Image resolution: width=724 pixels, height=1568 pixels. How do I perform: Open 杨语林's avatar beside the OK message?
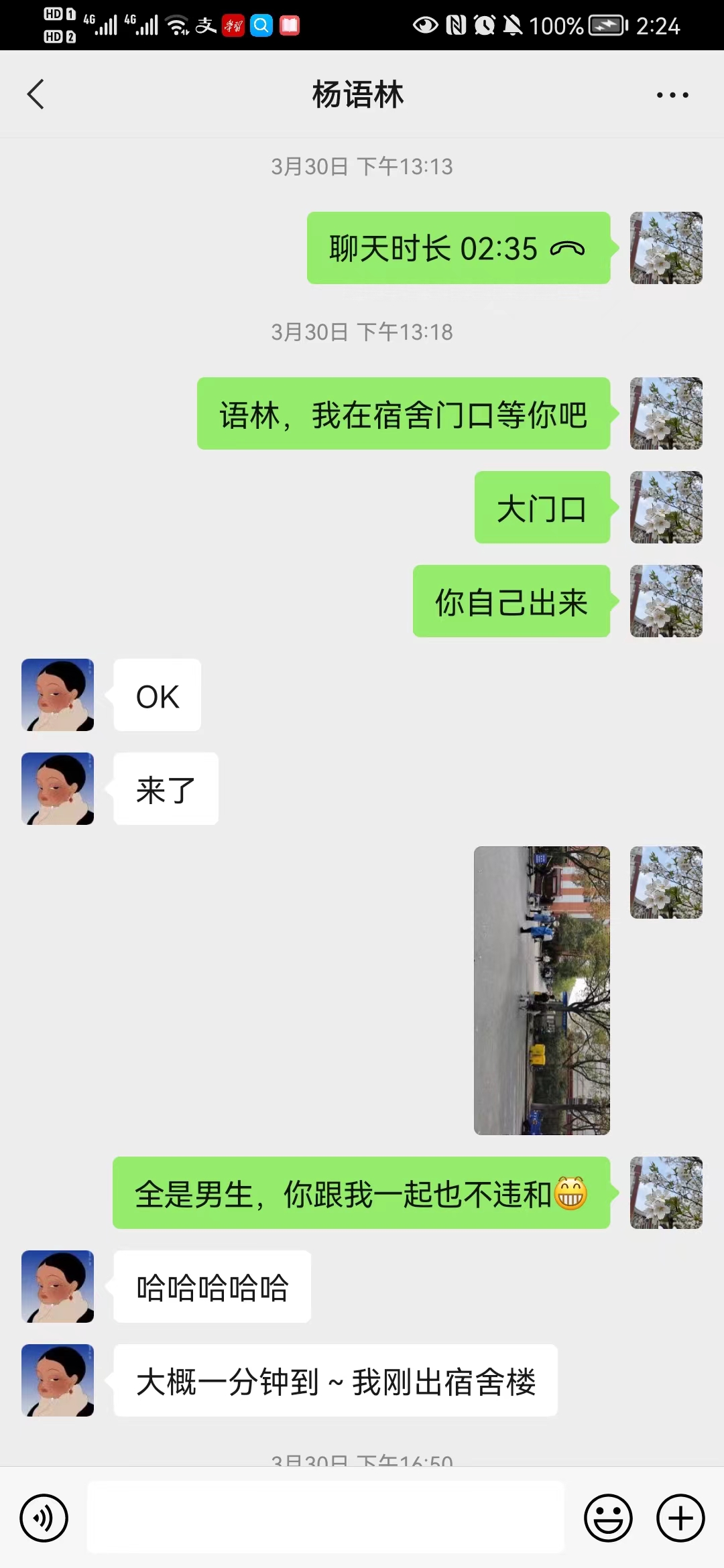58,695
